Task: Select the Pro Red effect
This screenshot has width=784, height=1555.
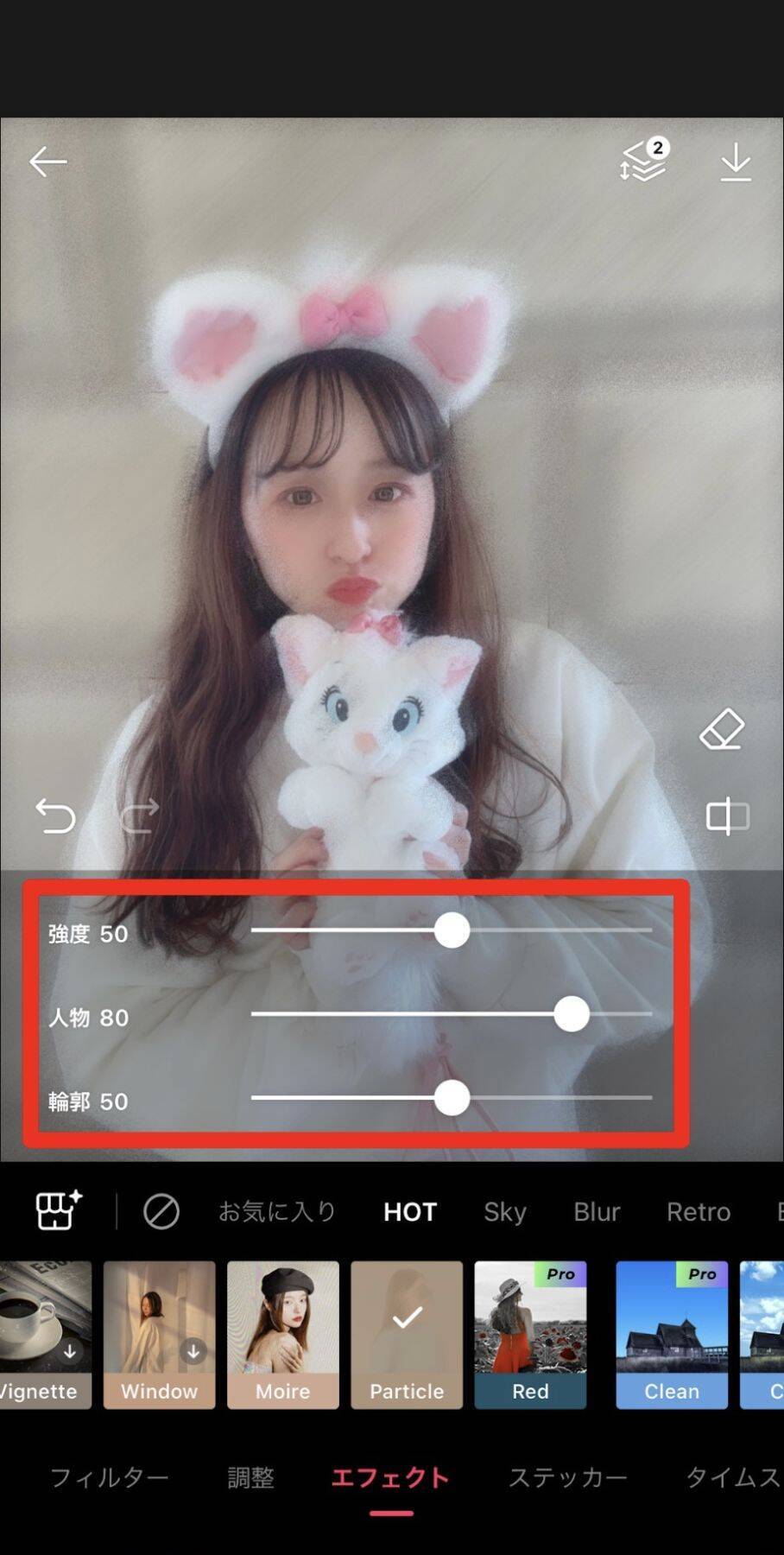Action: click(530, 1334)
